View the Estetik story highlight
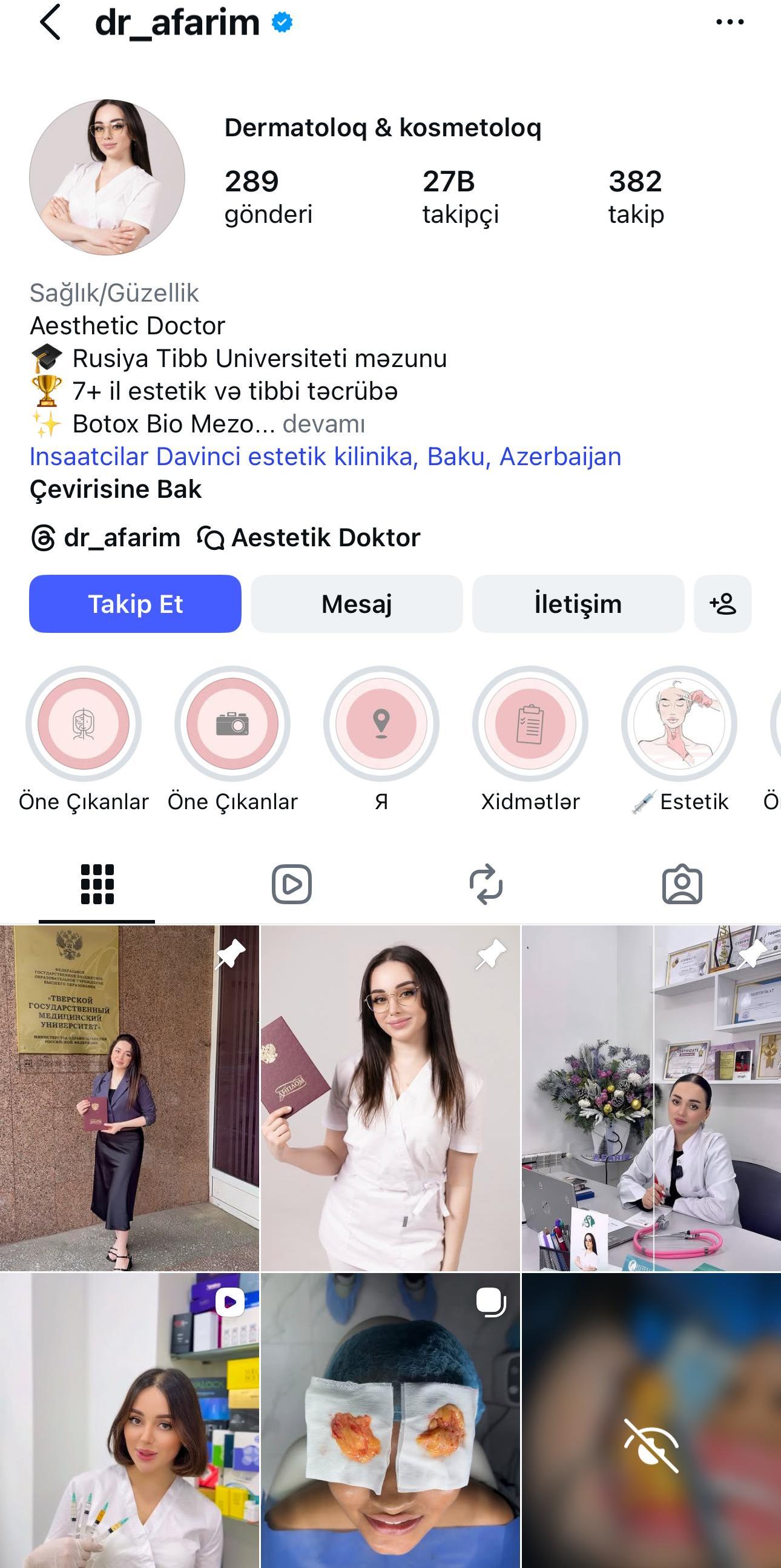This screenshot has height=1568, width=781. click(679, 724)
